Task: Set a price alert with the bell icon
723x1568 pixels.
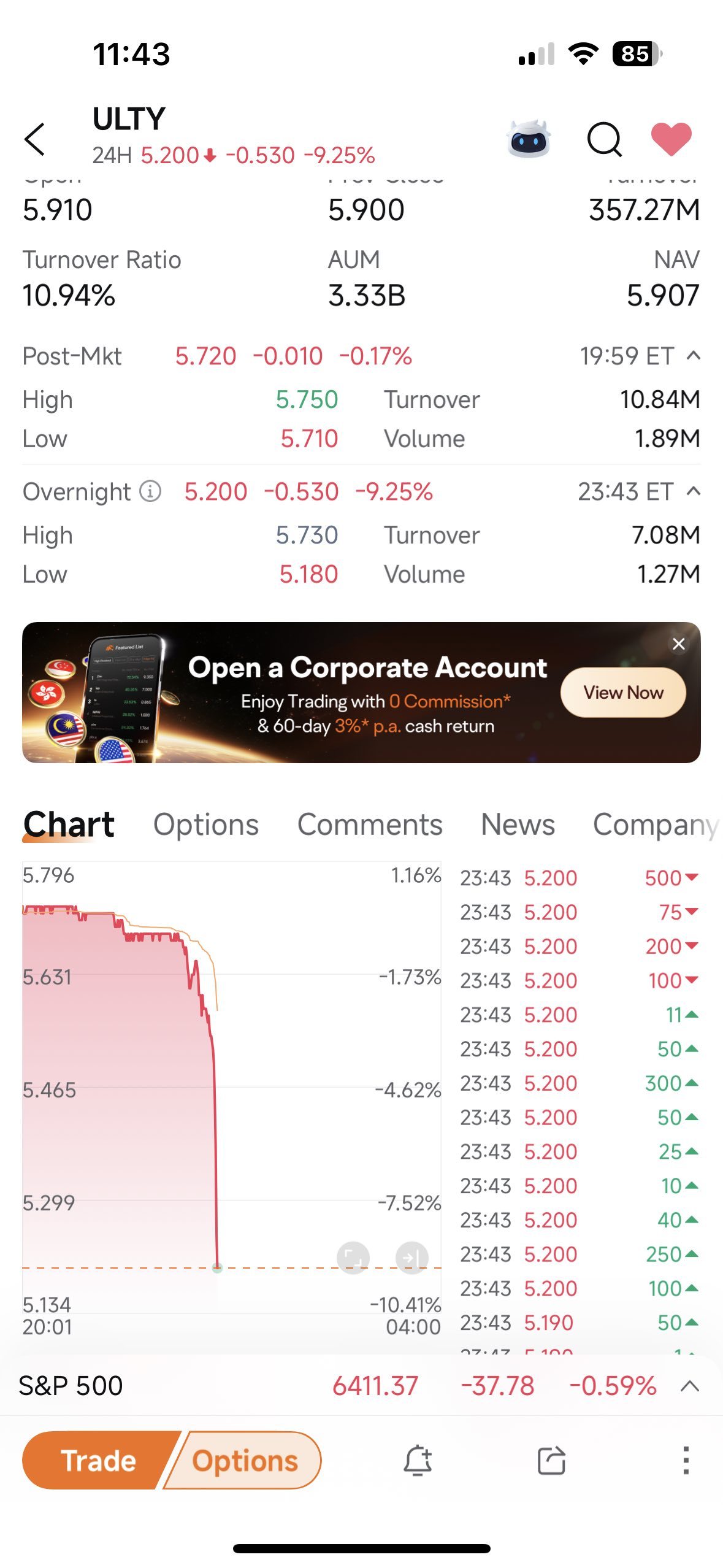Action: [418, 1461]
